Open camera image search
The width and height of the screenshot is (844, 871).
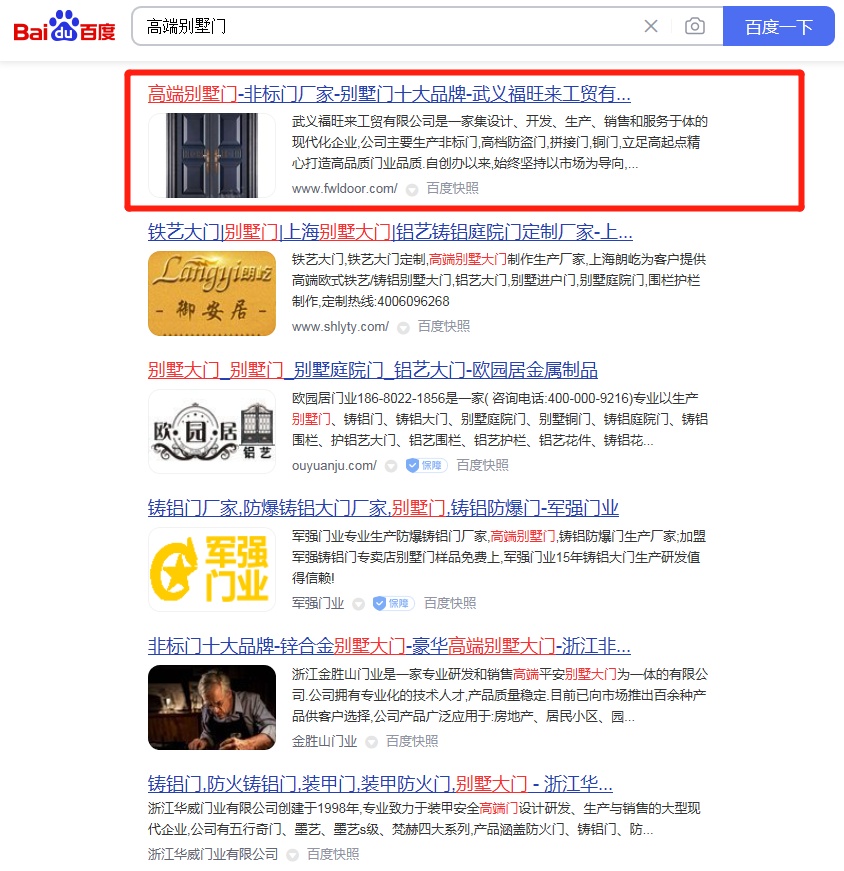click(694, 26)
